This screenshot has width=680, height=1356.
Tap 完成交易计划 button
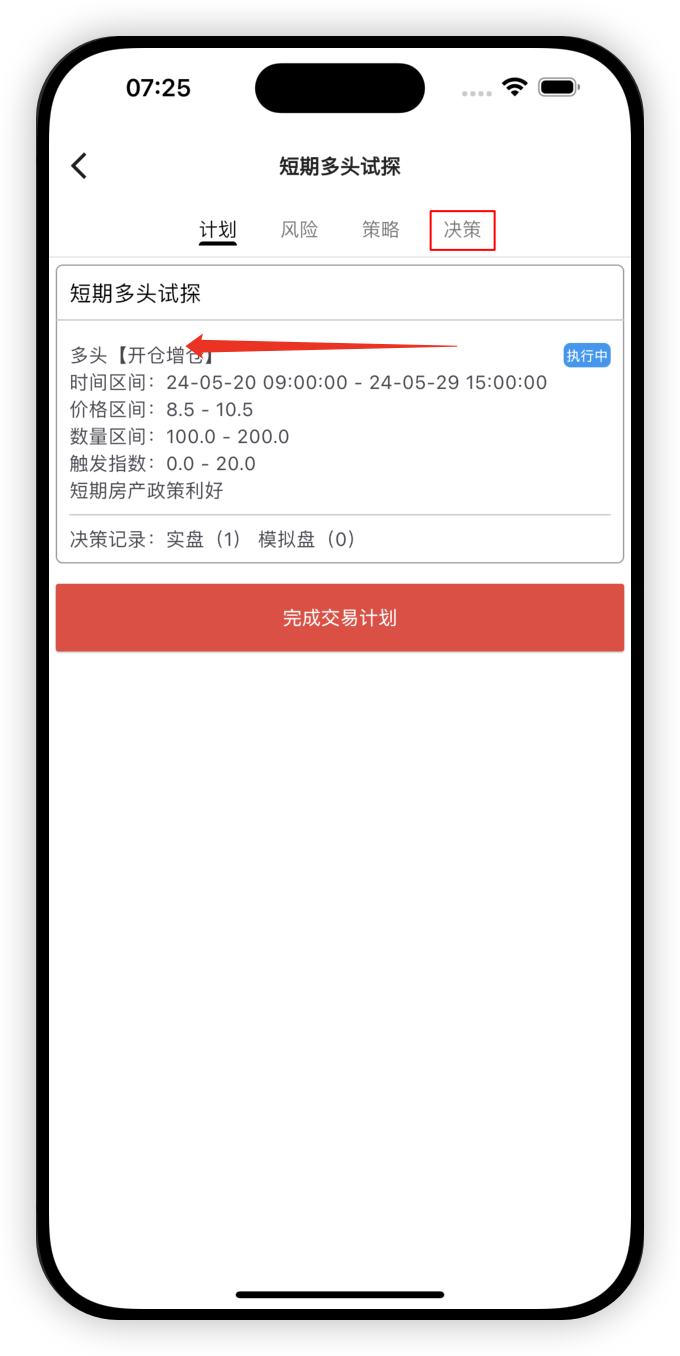tap(339, 618)
